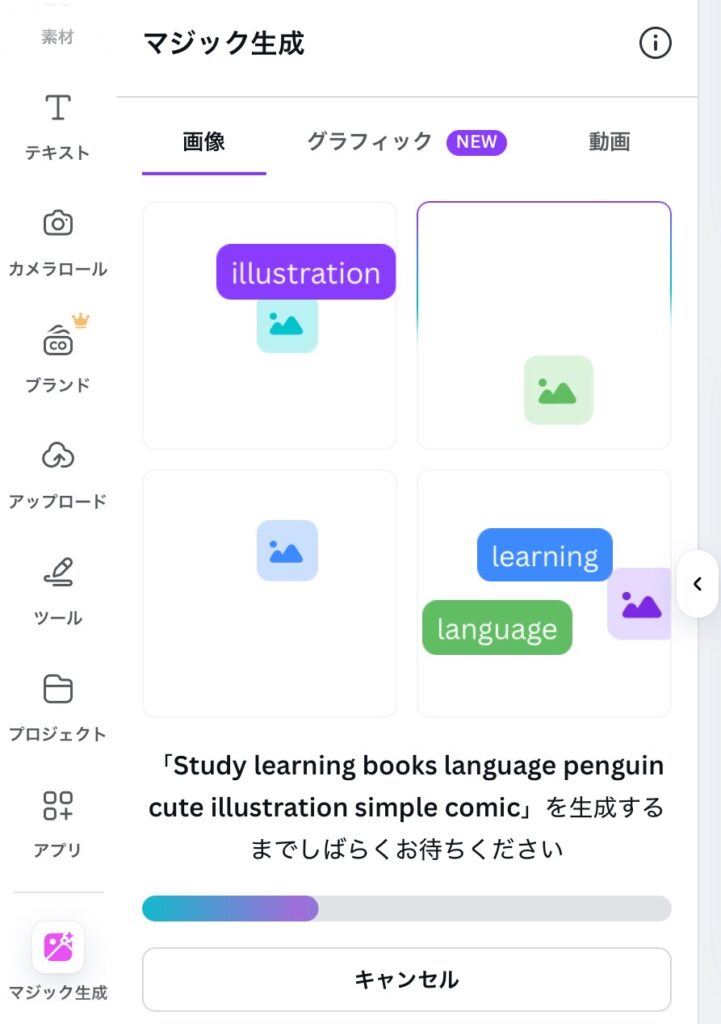This screenshot has width=721, height=1024.
Task: Open アプリ in the sidebar
Action: [57, 822]
